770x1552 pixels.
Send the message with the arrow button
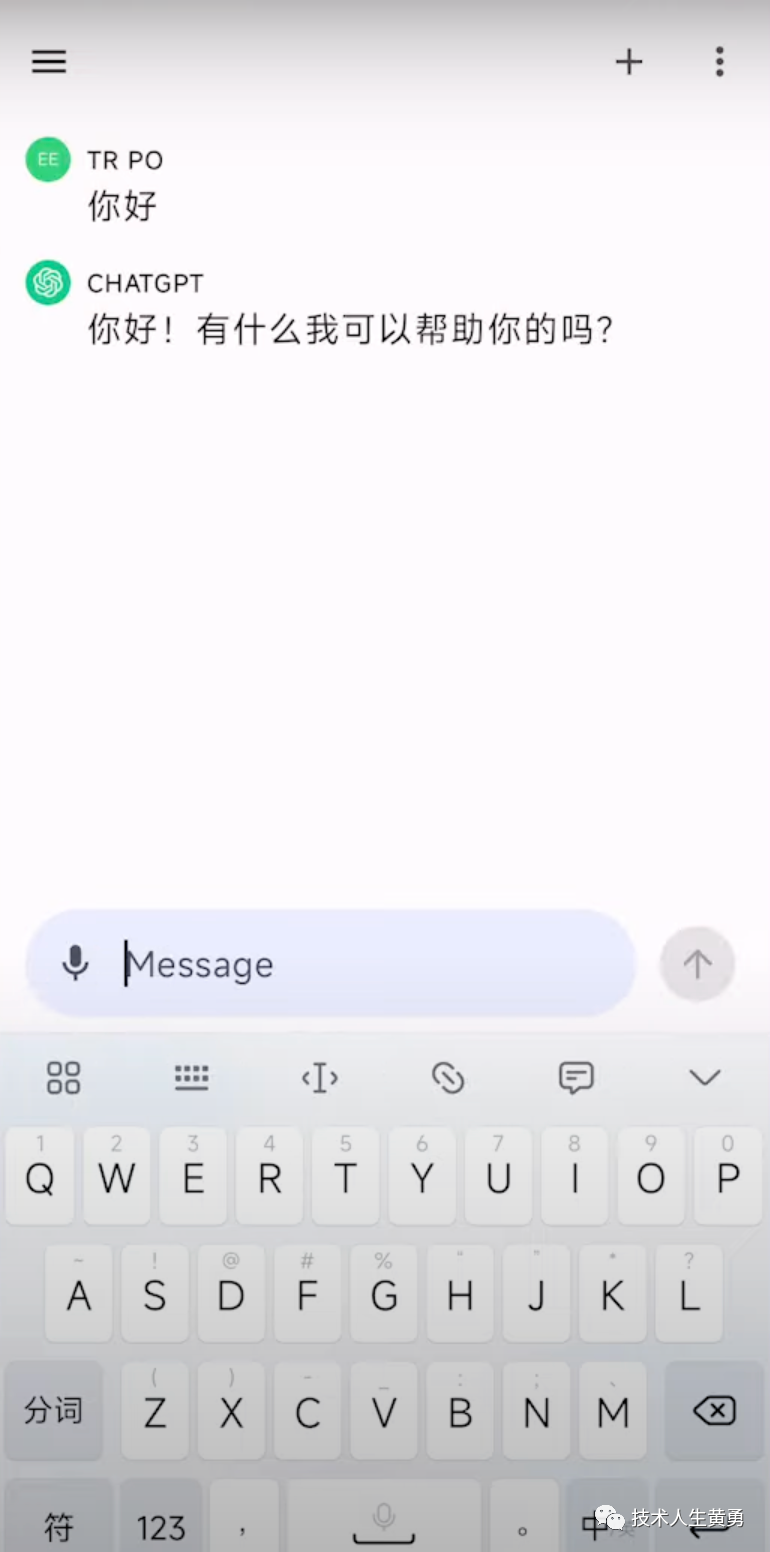[697, 964]
